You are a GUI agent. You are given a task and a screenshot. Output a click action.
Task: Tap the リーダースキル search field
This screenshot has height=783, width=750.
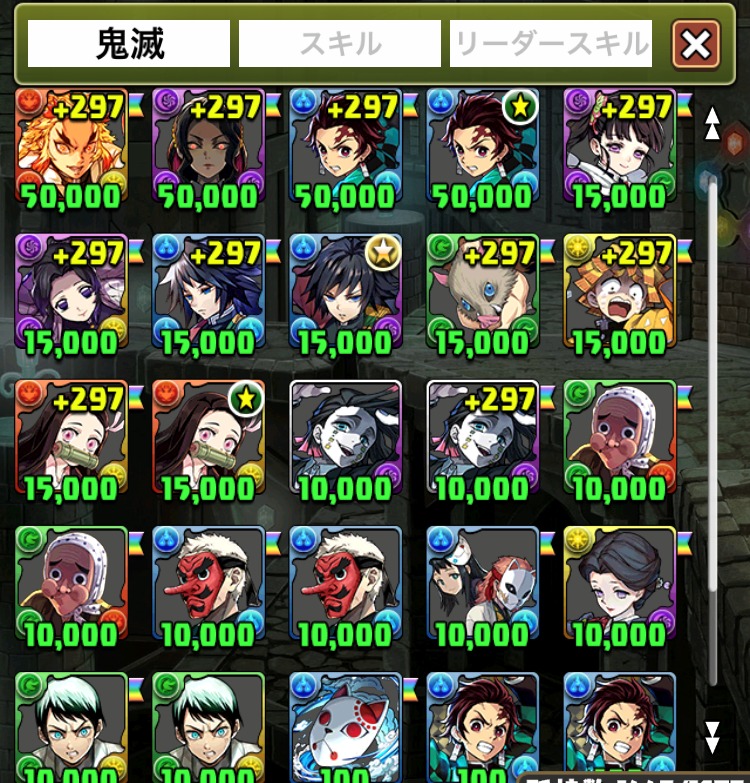pyautogui.click(x=551, y=44)
